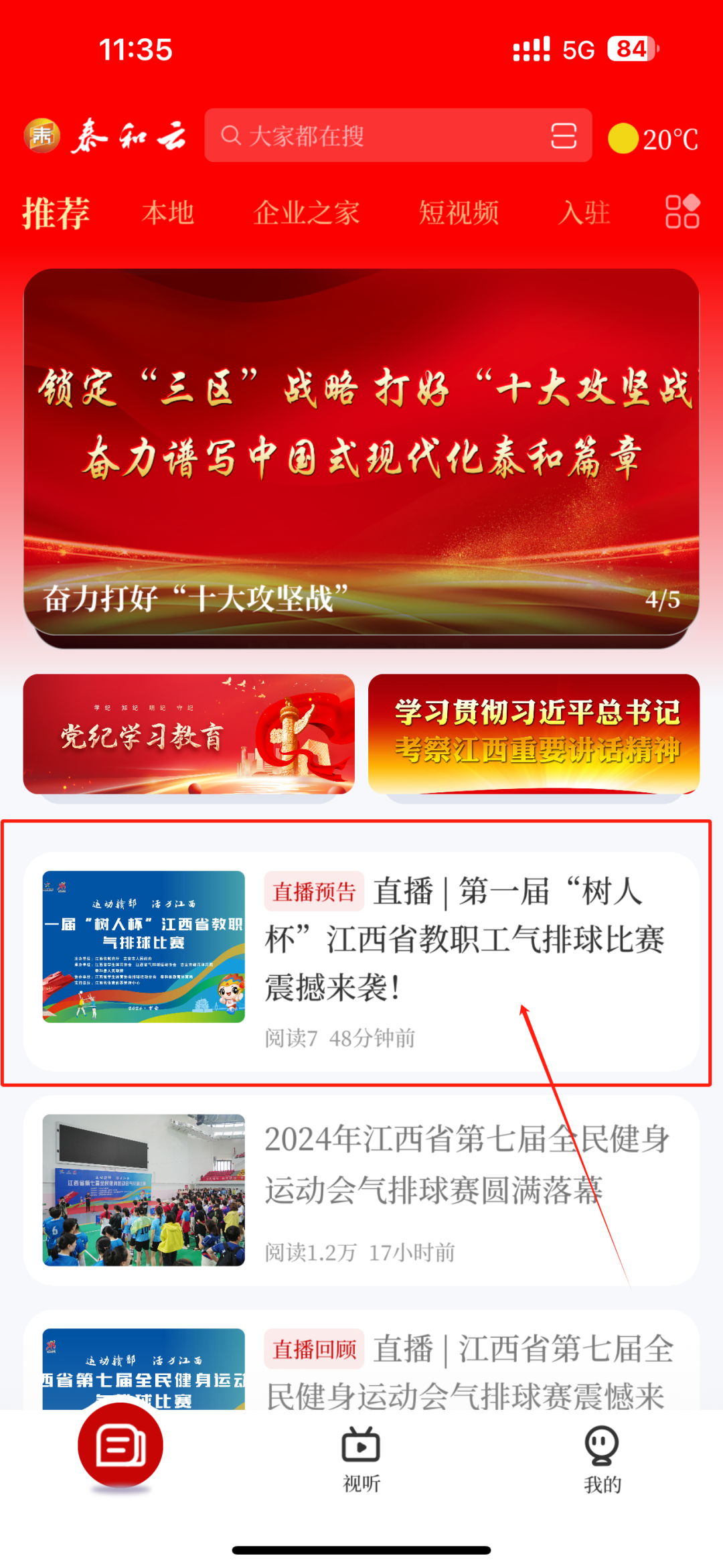
Task: Tap the red news home tab button
Action: click(x=120, y=1447)
